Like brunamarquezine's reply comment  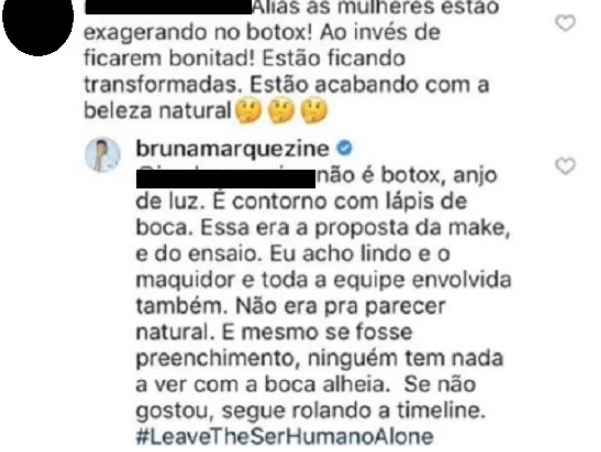(x=566, y=165)
